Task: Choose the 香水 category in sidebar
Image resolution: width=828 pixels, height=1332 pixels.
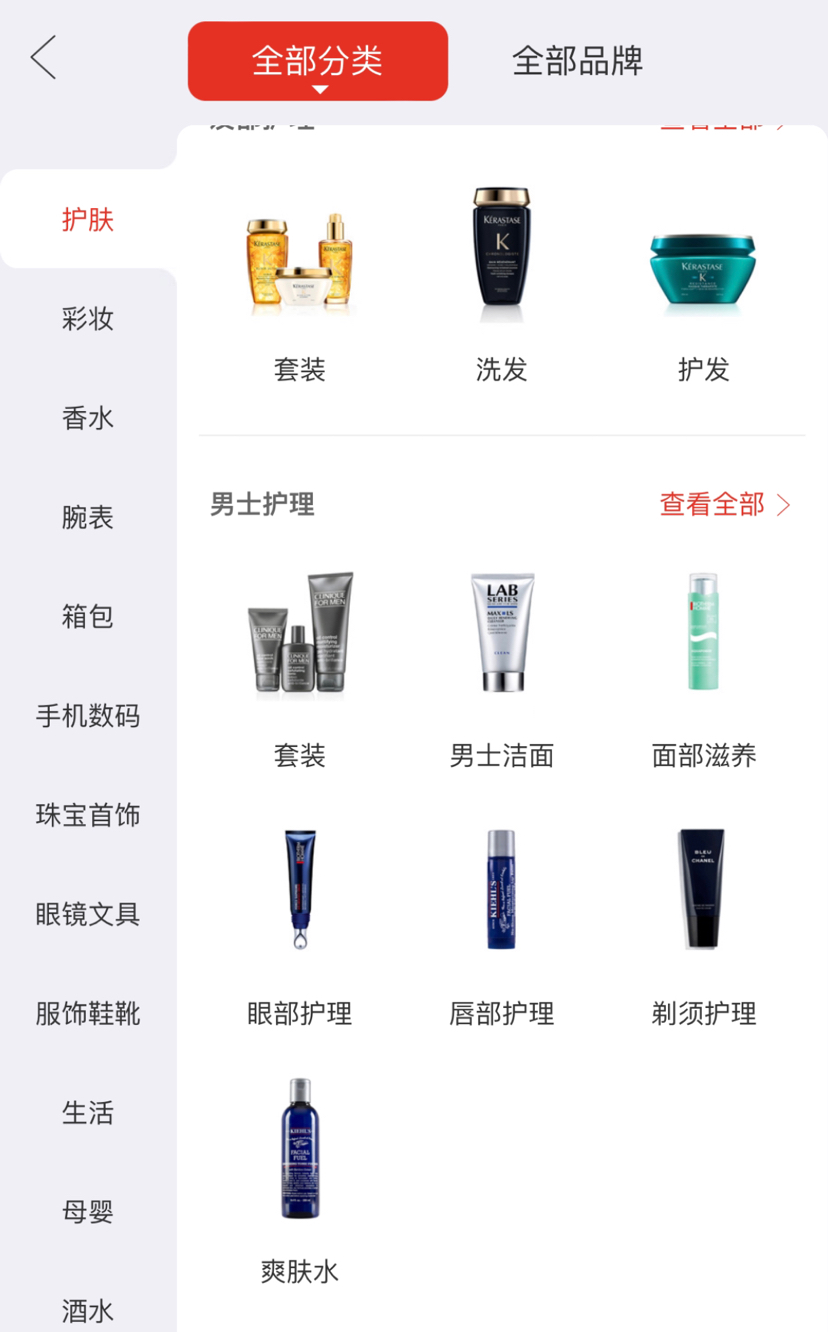Action: coord(88,418)
